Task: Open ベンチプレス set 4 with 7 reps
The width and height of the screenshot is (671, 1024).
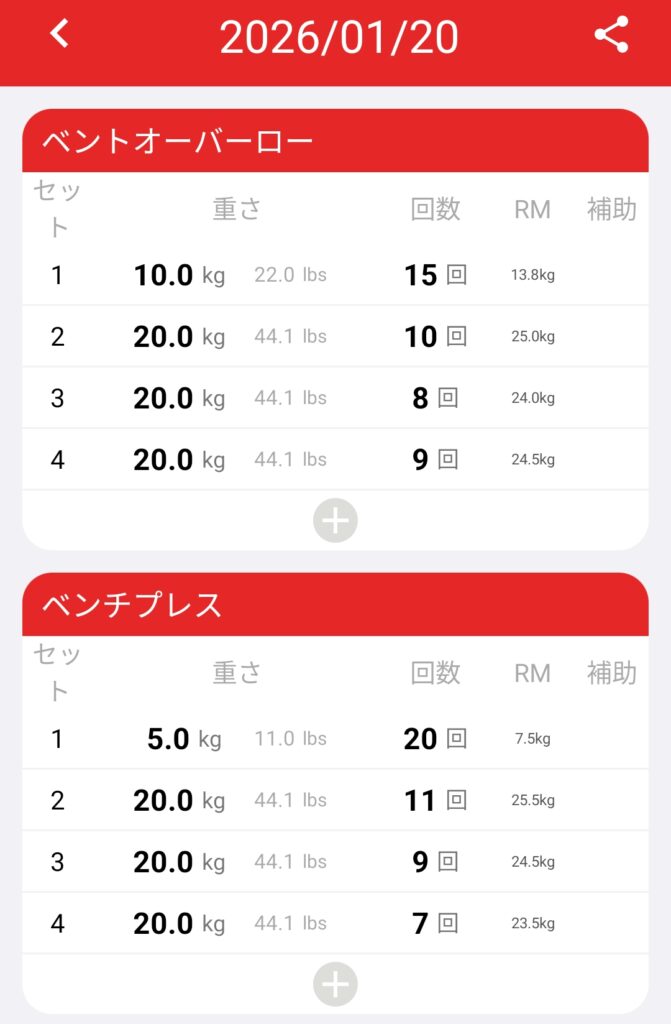Action: [x=335, y=924]
